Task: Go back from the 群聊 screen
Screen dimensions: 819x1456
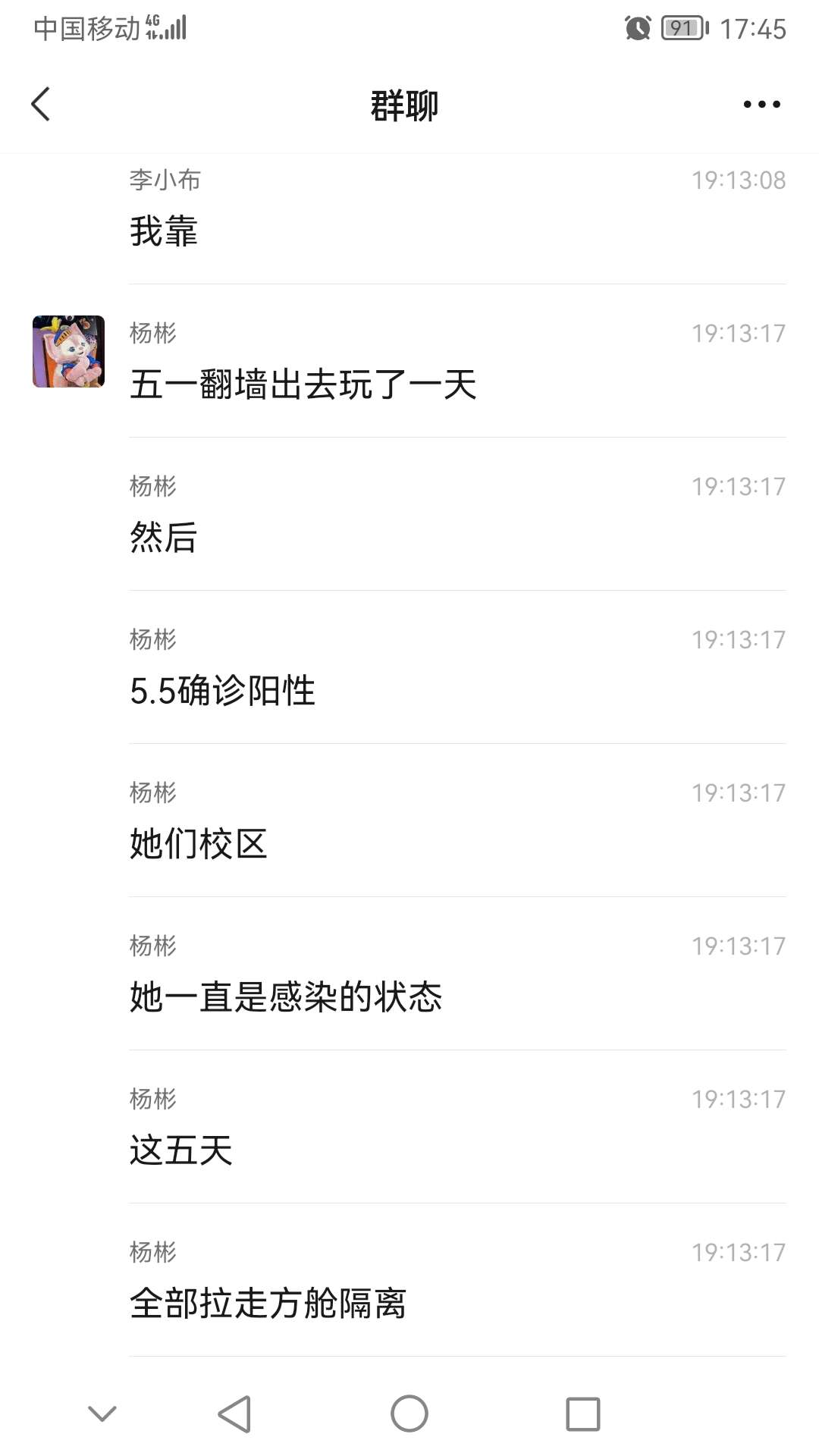Action: (x=41, y=104)
